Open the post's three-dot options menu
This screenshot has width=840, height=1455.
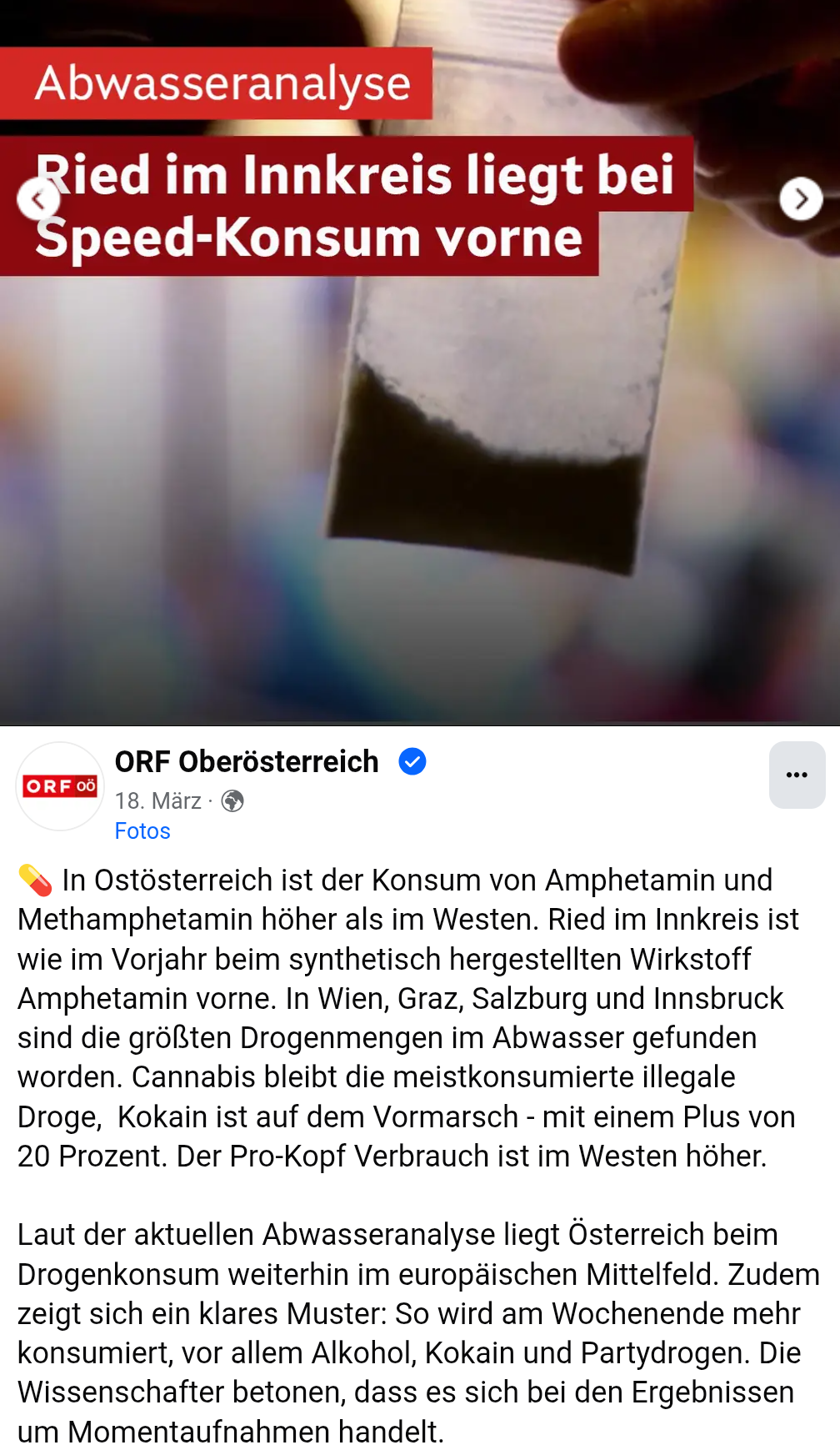click(x=797, y=775)
